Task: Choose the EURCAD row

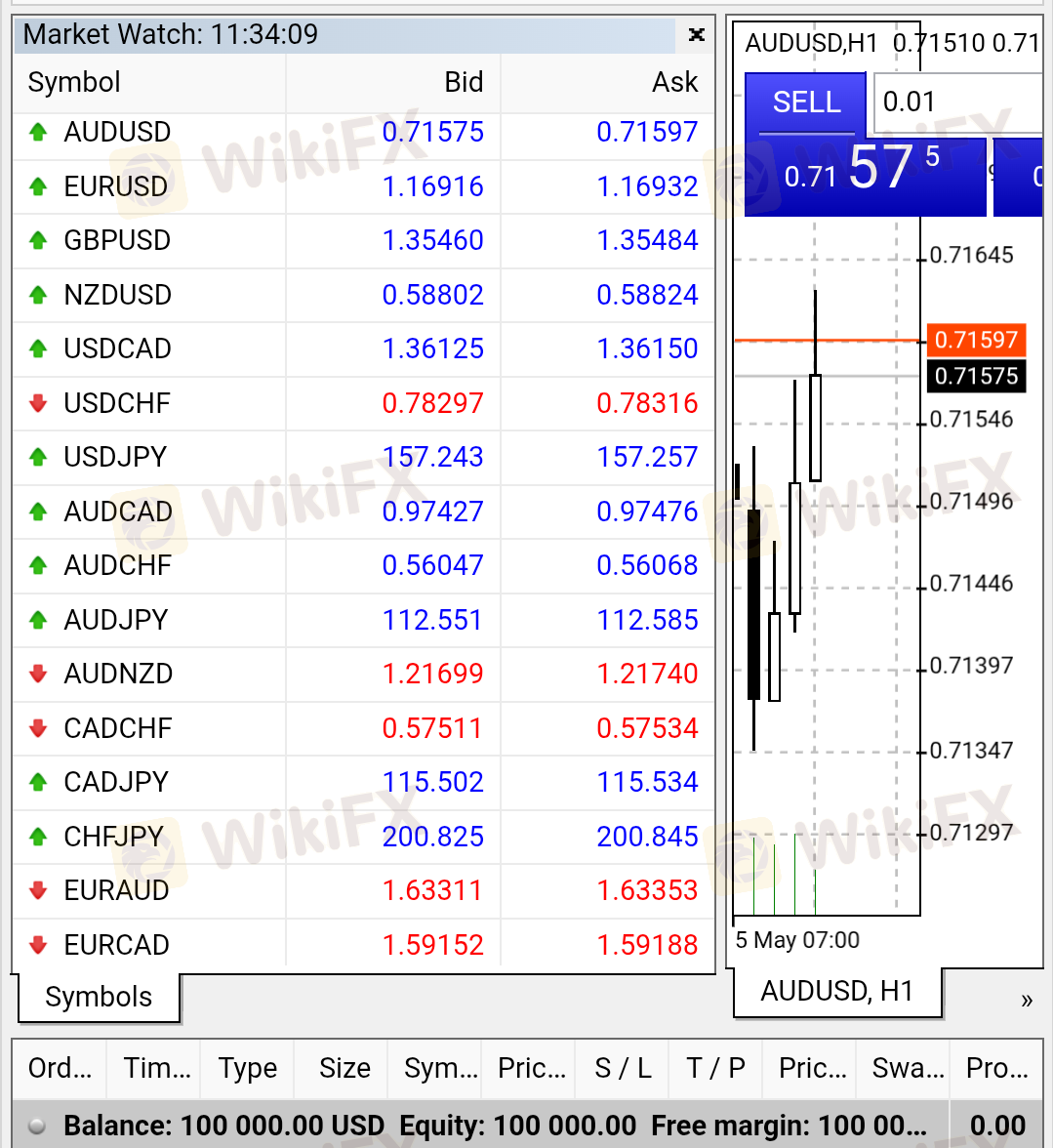Action: (x=363, y=945)
